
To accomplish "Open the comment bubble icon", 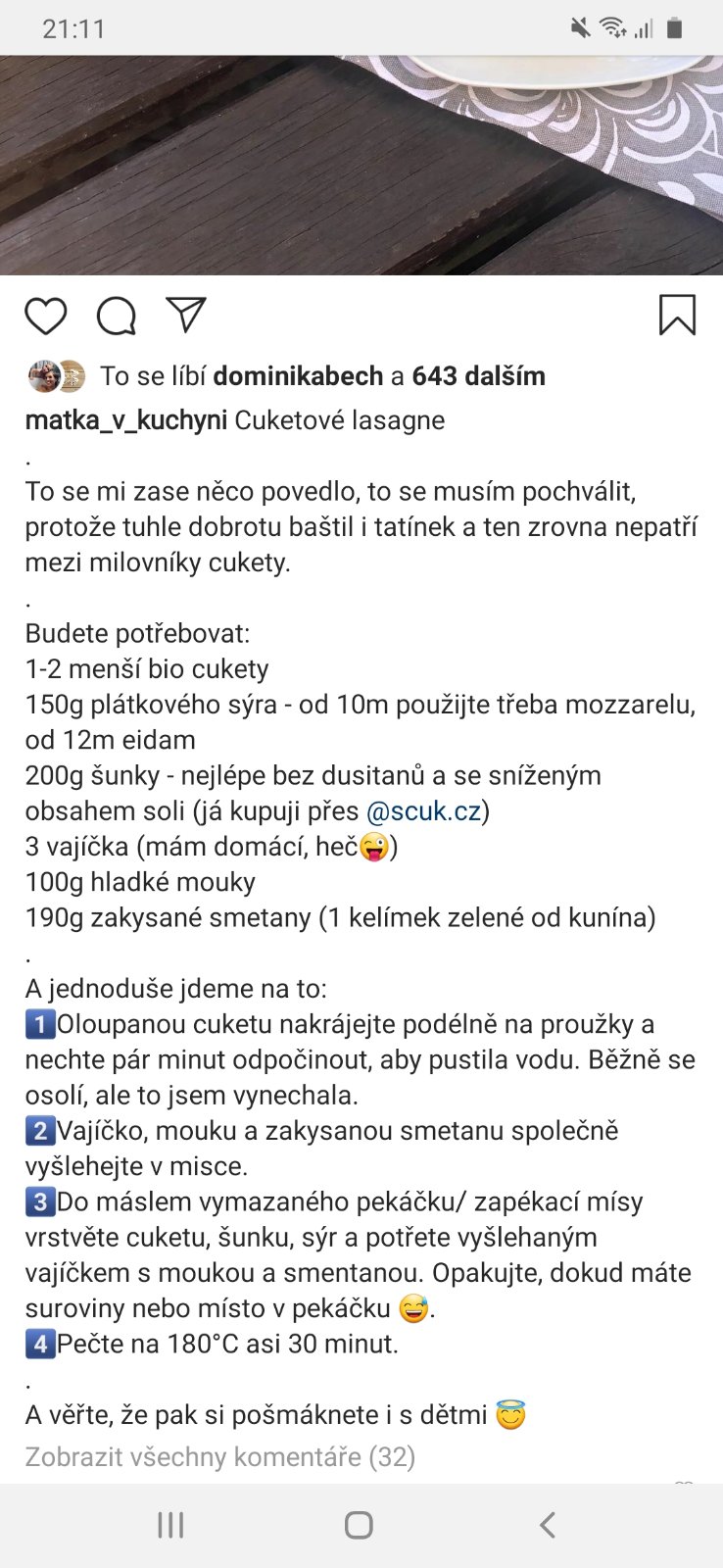I will click(117, 317).
